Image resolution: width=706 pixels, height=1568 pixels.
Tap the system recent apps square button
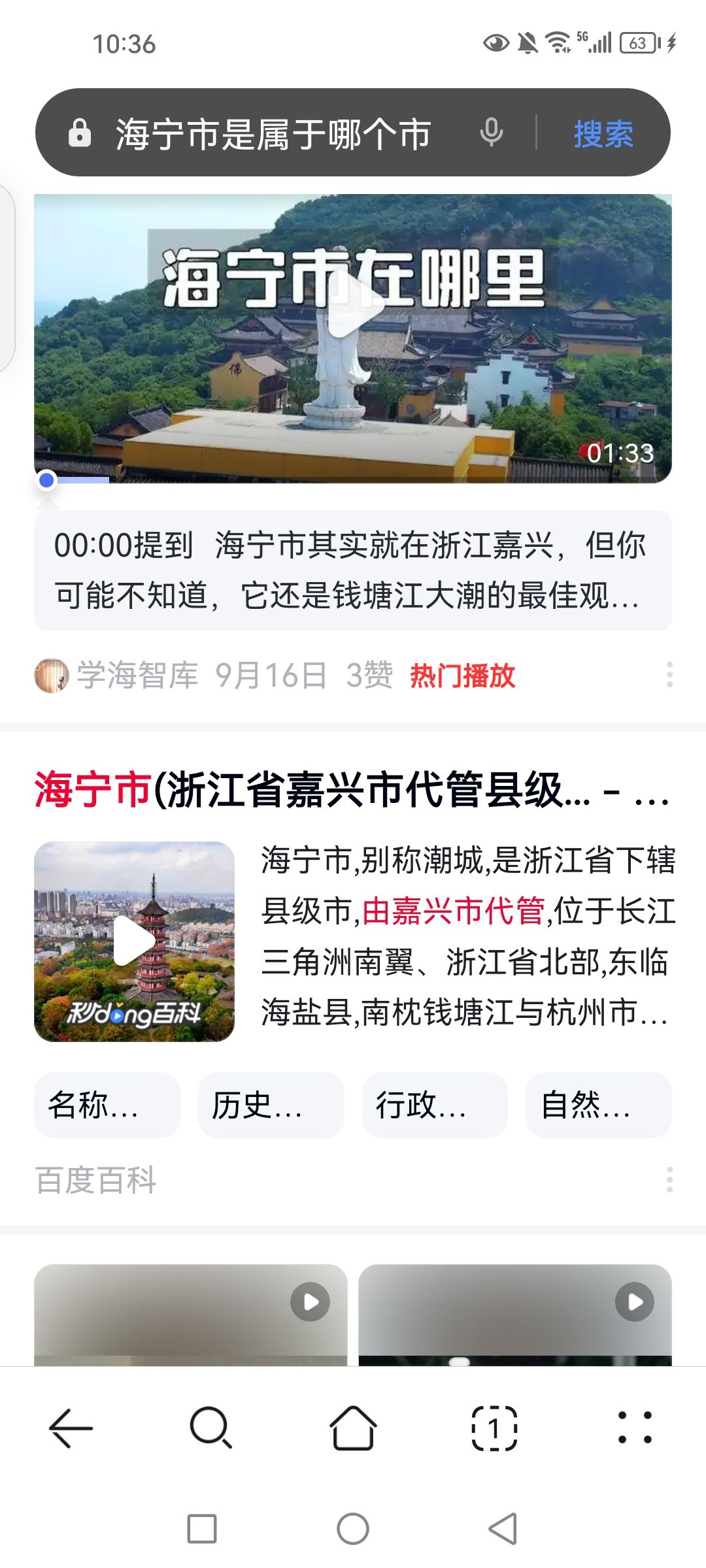[202, 1529]
